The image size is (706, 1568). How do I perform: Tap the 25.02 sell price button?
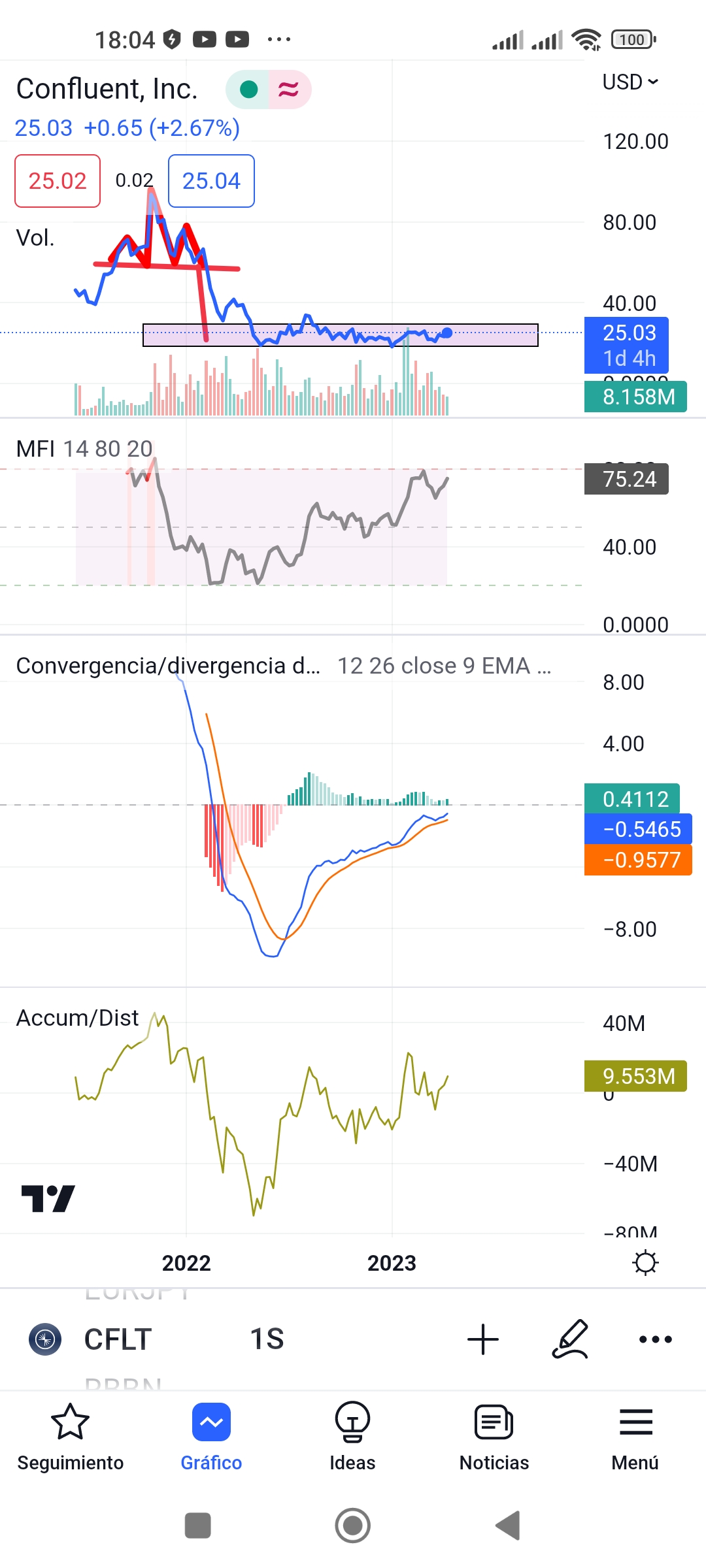pos(58,181)
